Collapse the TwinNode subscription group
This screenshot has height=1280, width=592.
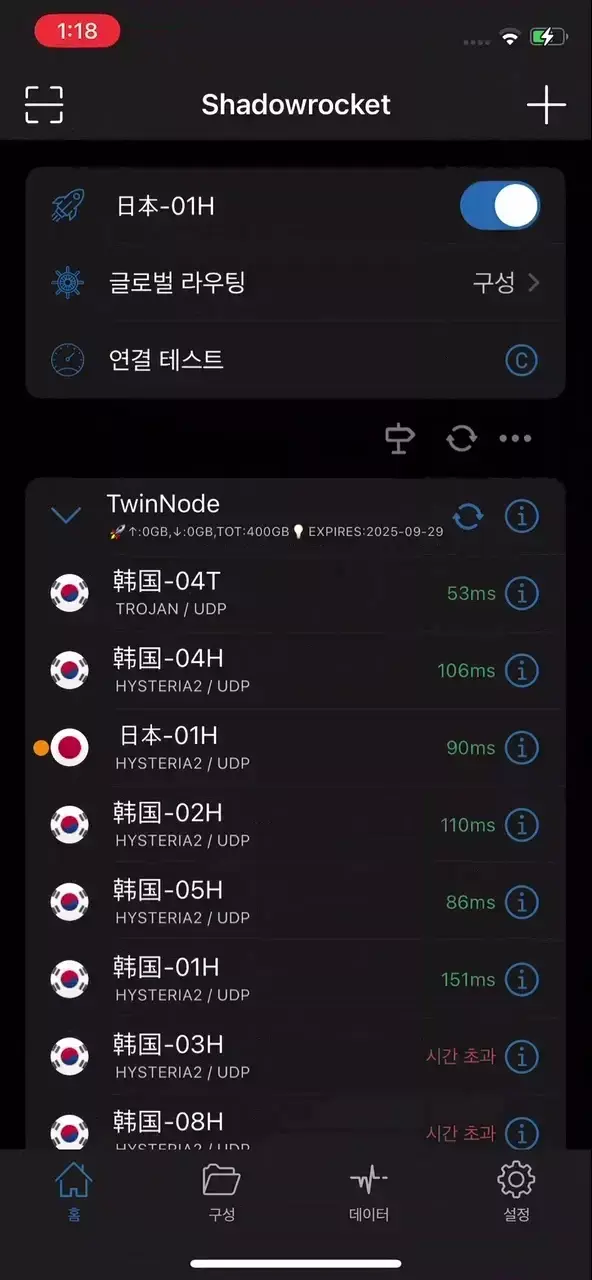tap(66, 516)
